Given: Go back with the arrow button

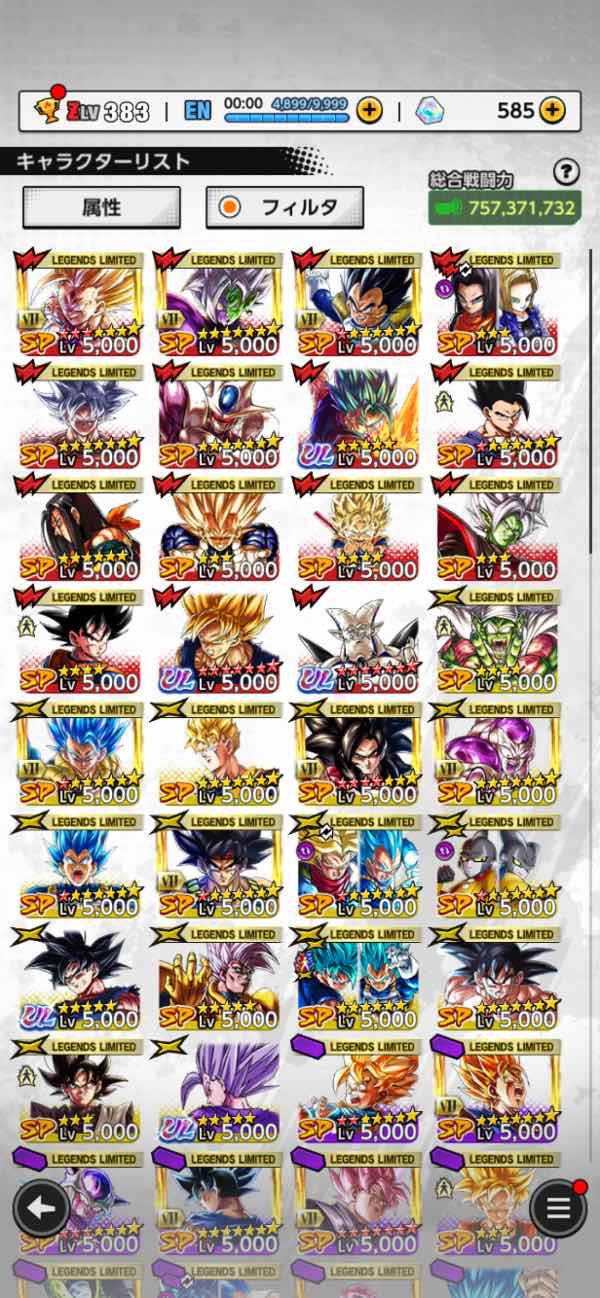Looking at the screenshot, I should [x=41, y=1208].
